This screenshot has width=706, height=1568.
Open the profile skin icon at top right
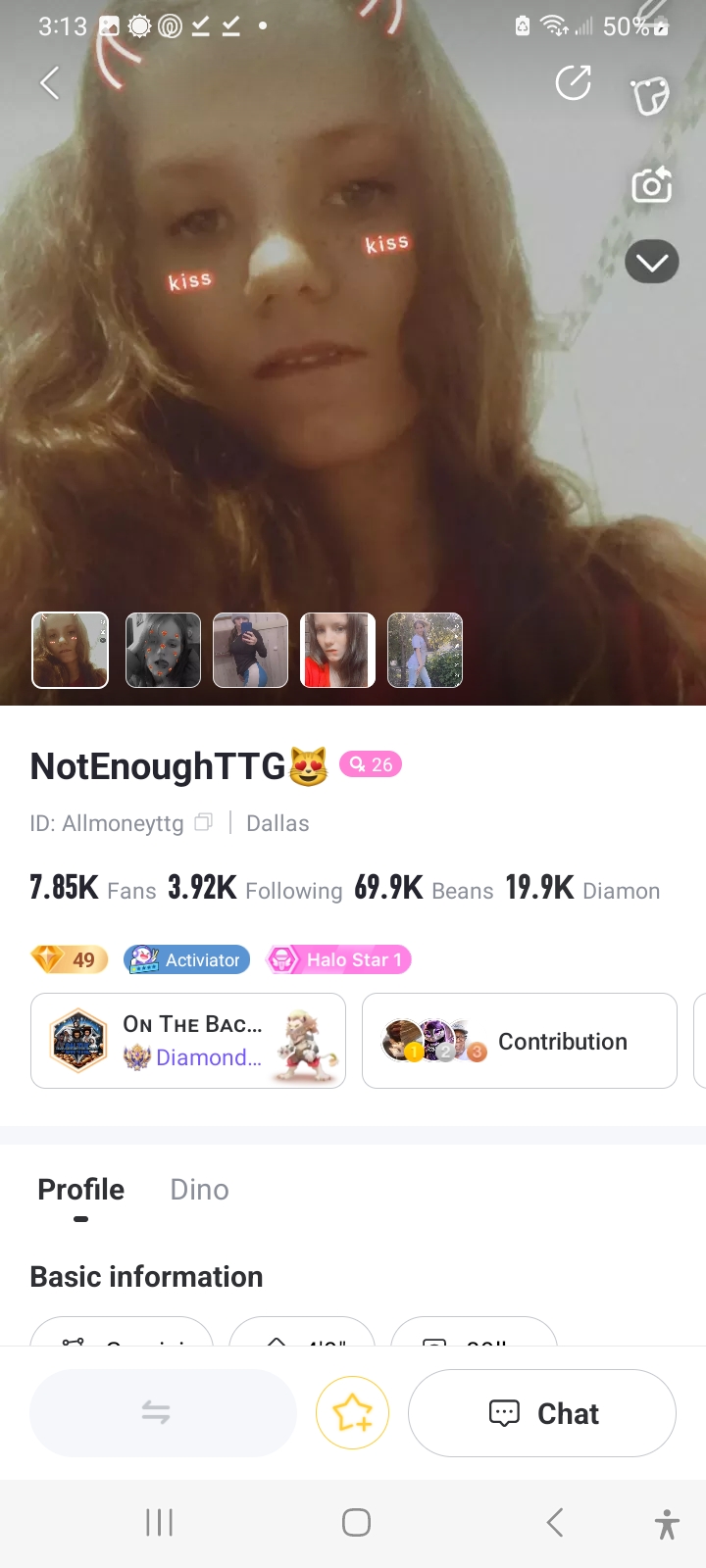(649, 95)
